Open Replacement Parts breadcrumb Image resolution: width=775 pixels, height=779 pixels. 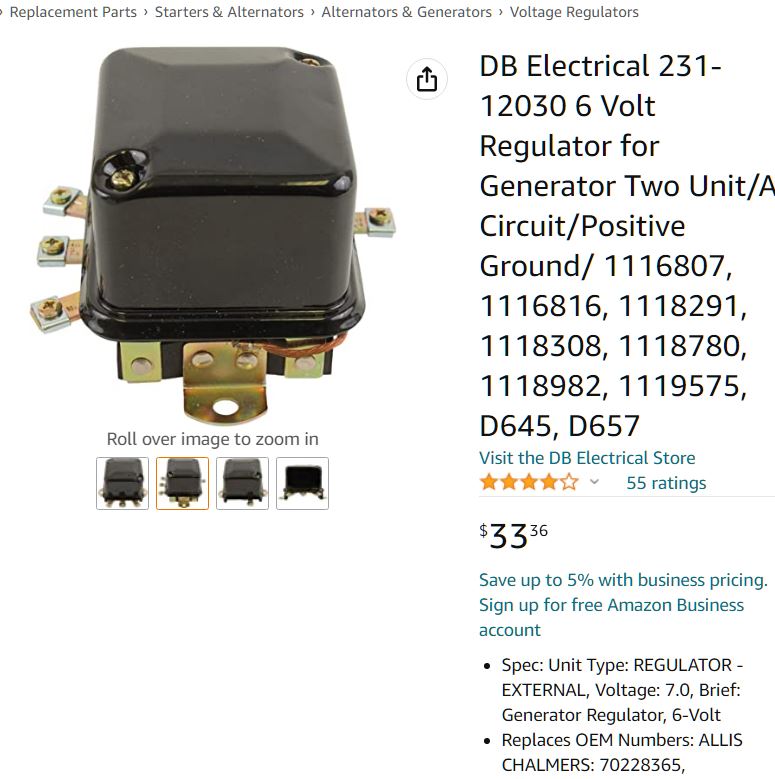[73, 12]
